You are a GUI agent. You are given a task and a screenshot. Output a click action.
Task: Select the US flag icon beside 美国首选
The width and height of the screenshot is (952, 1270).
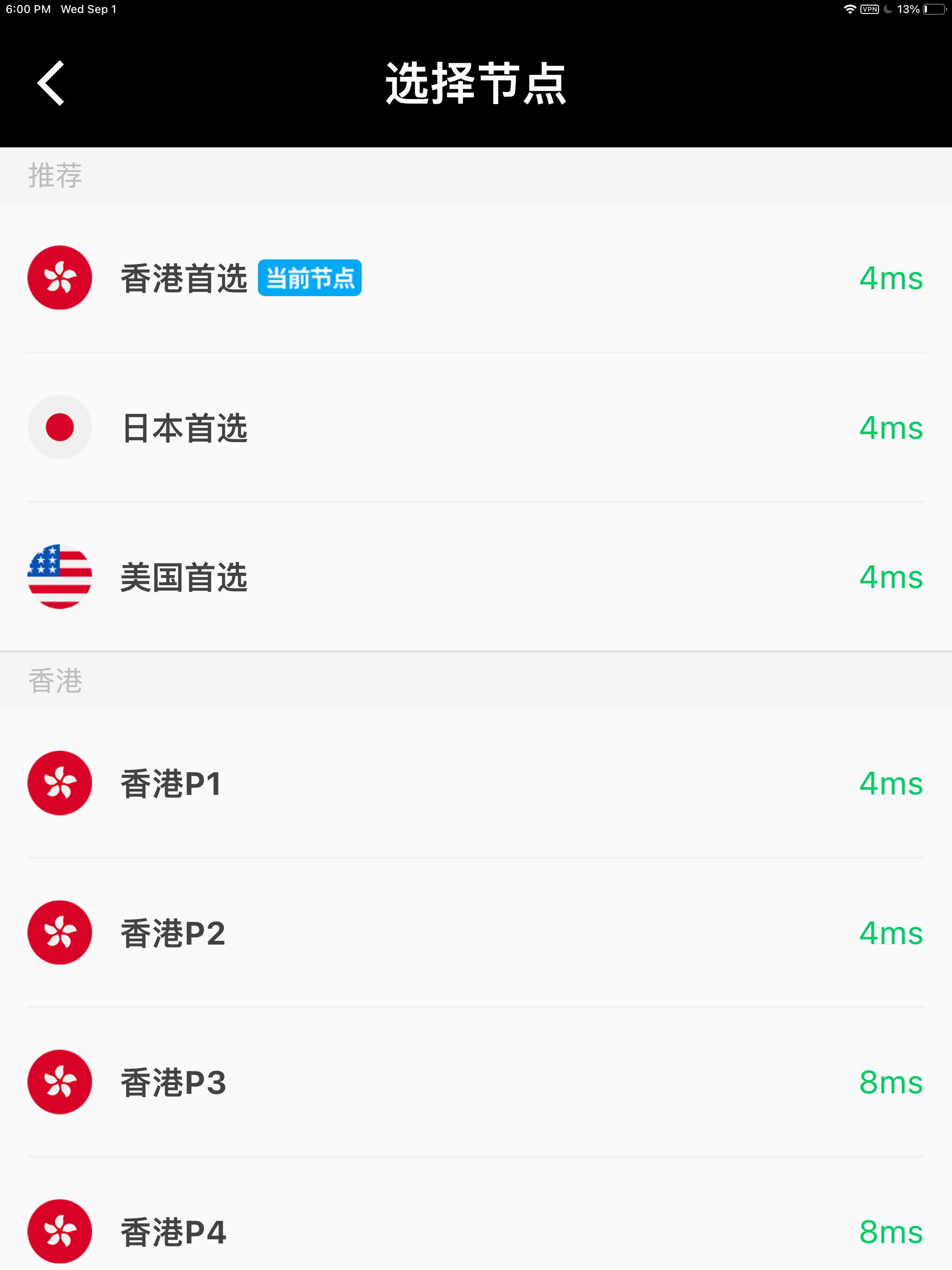click(59, 577)
